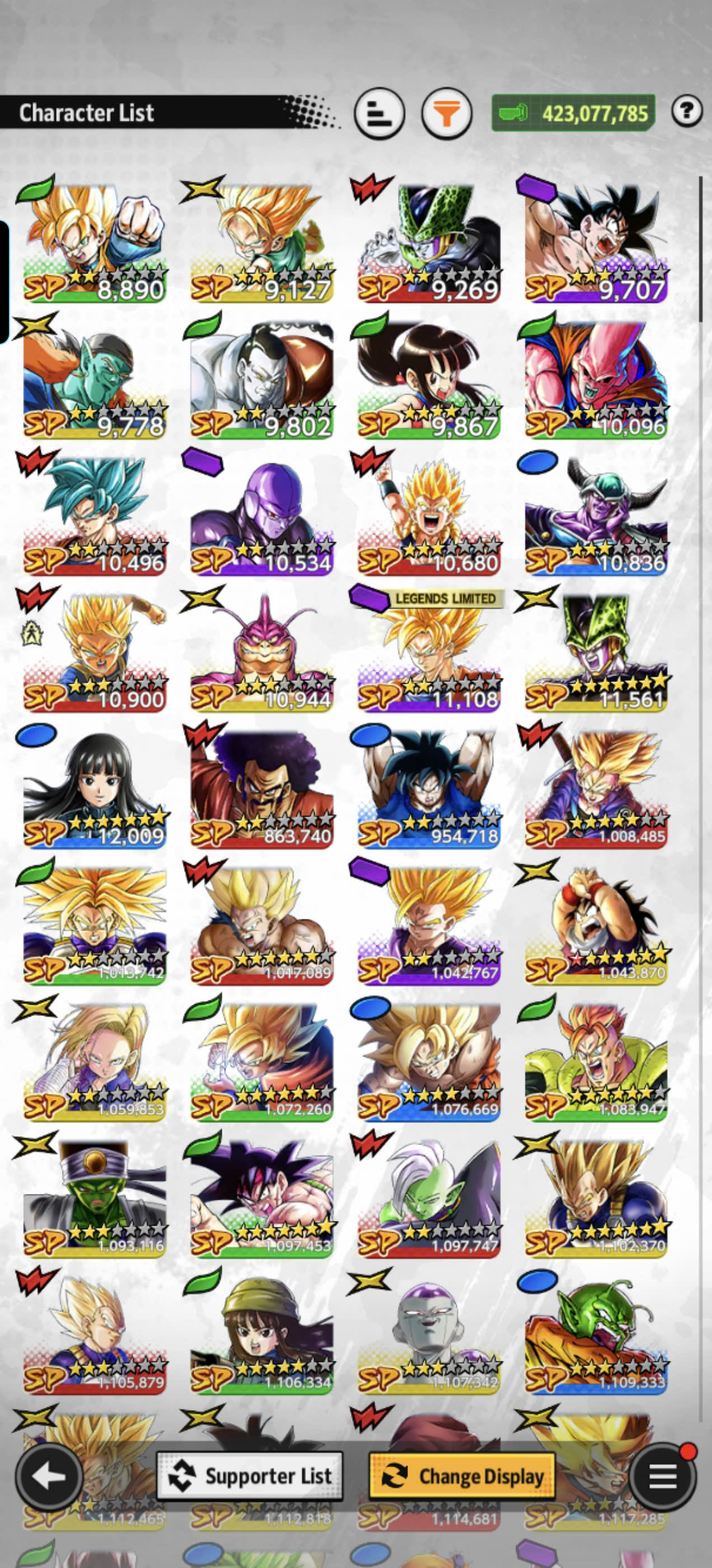Image resolution: width=712 pixels, height=1568 pixels.
Task: Go back with the arrow button
Action: (x=49, y=1477)
